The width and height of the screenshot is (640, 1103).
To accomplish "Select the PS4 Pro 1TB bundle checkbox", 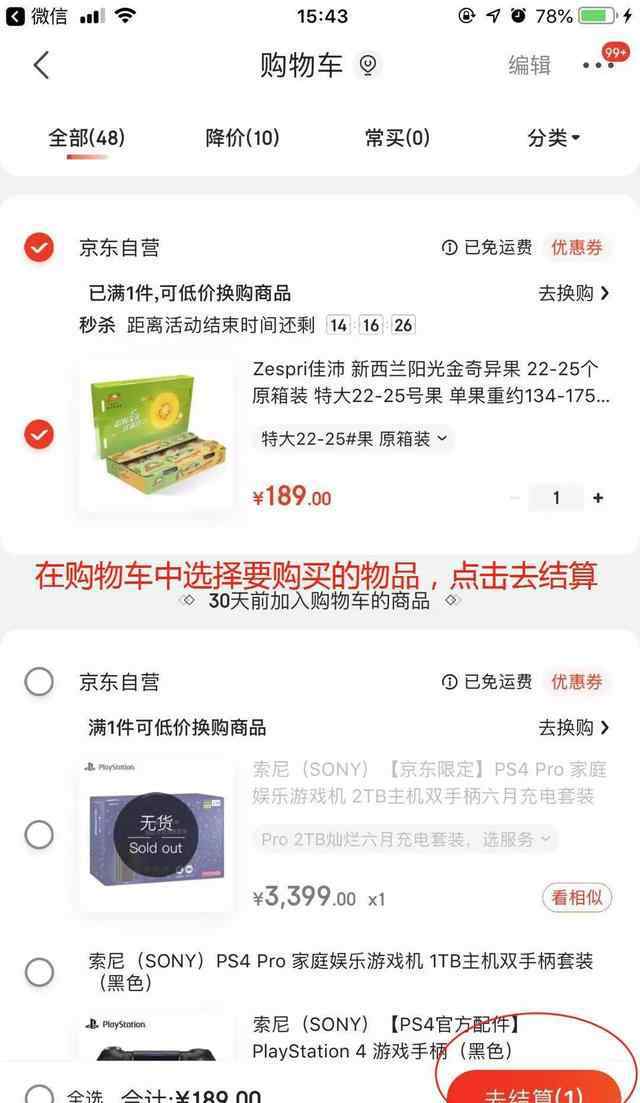I will point(39,971).
